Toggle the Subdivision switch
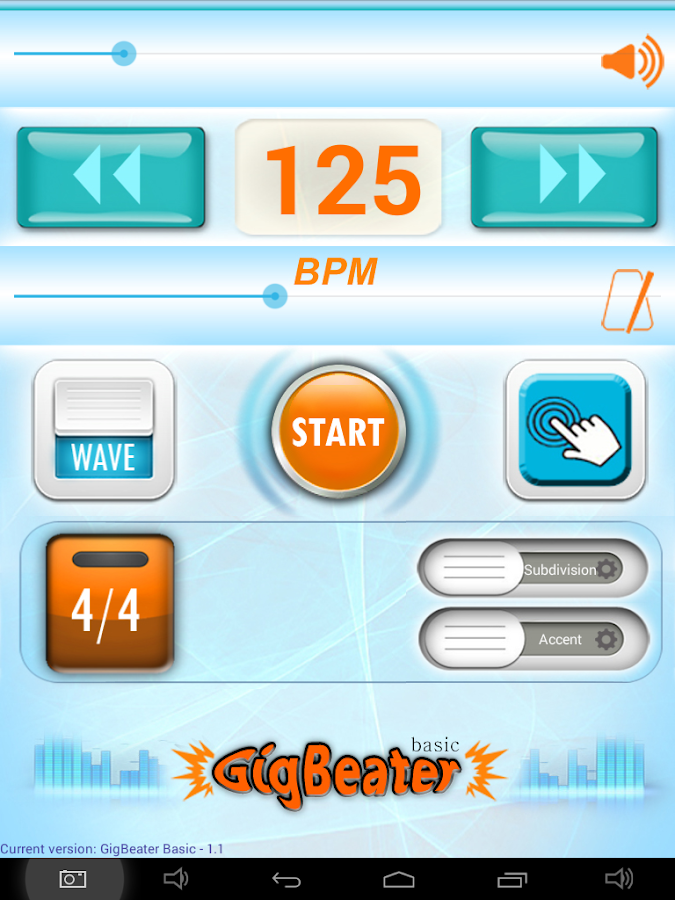The height and width of the screenshot is (900, 675). click(532, 570)
